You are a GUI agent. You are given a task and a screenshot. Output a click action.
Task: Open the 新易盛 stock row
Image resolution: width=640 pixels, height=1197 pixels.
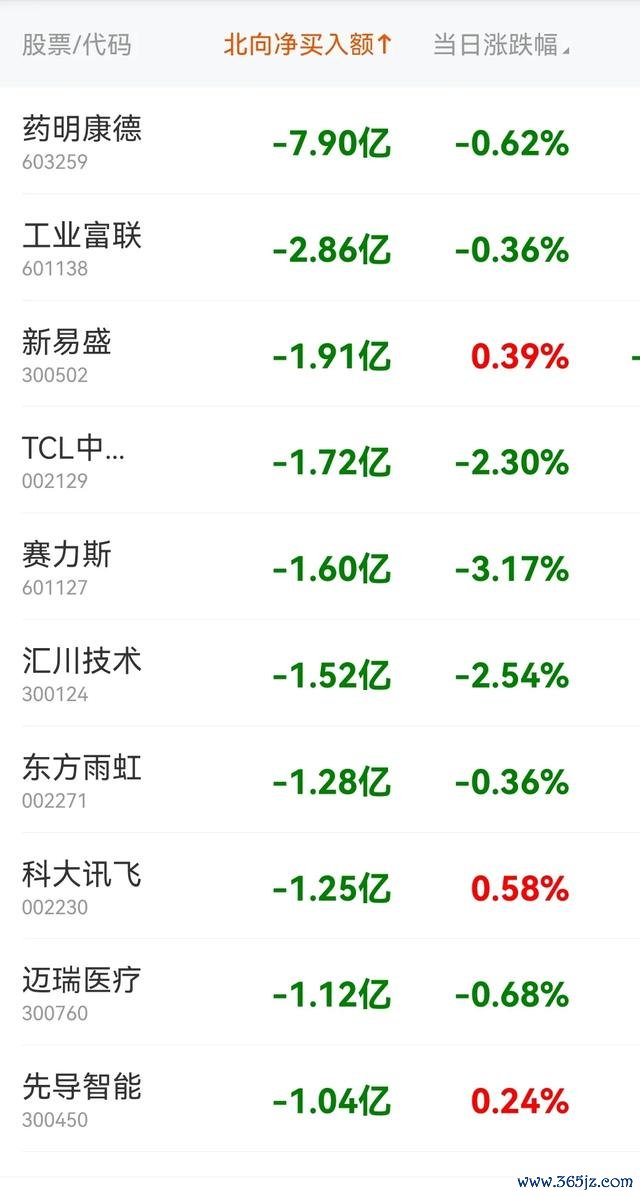click(320, 353)
